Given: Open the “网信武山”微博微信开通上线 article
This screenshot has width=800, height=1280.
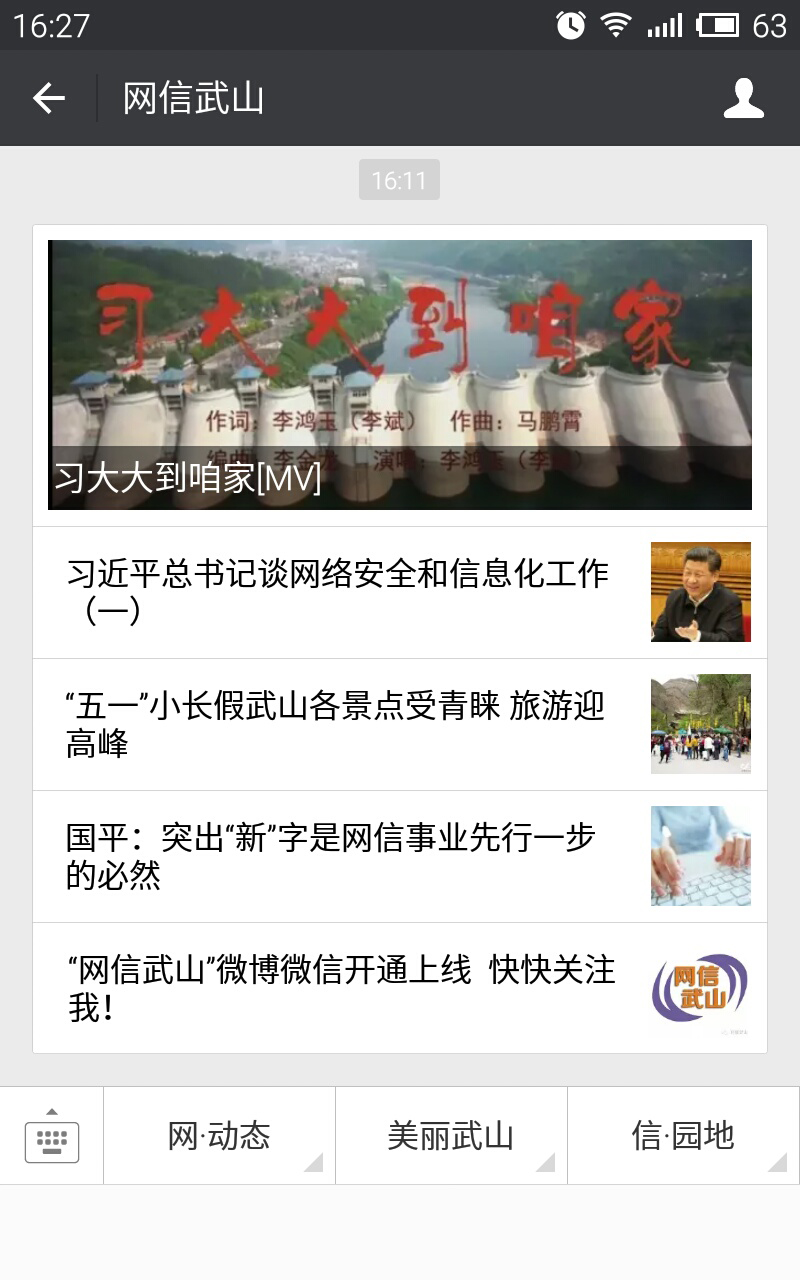Looking at the screenshot, I should click(x=400, y=988).
